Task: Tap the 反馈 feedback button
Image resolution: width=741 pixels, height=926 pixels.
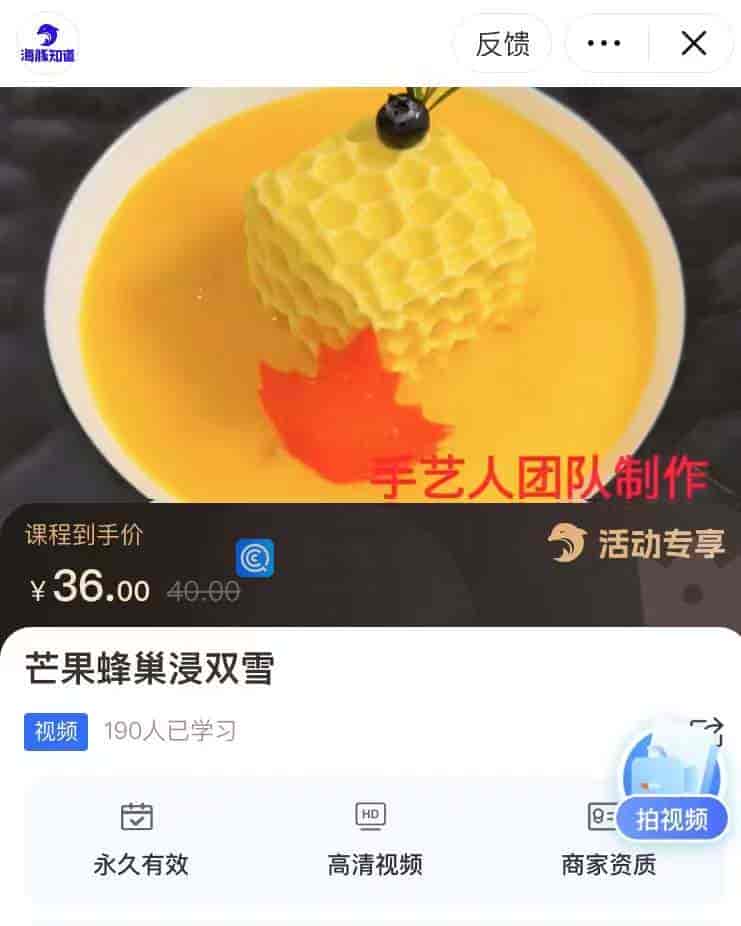Action: [501, 44]
